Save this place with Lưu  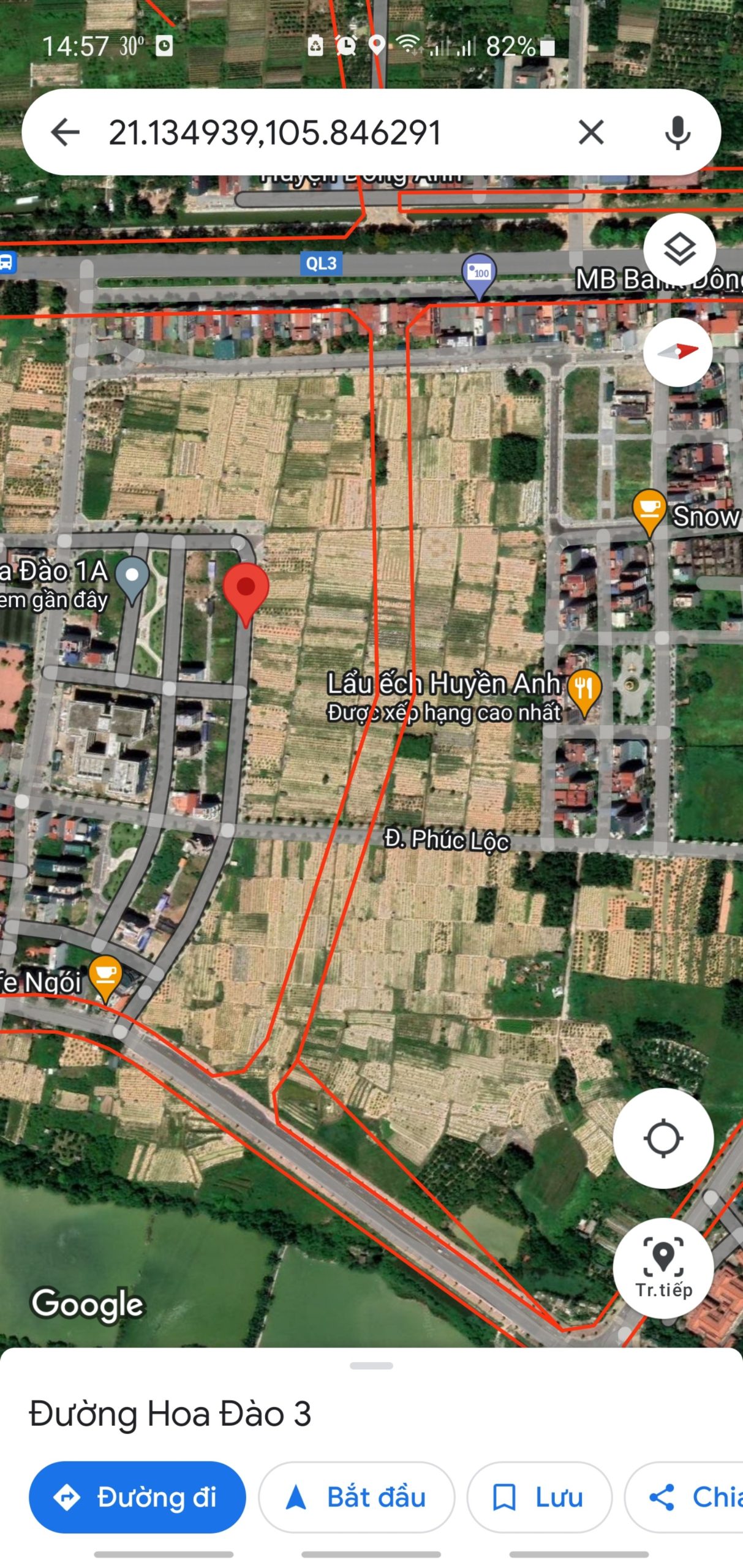pyautogui.click(x=539, y=1497)
